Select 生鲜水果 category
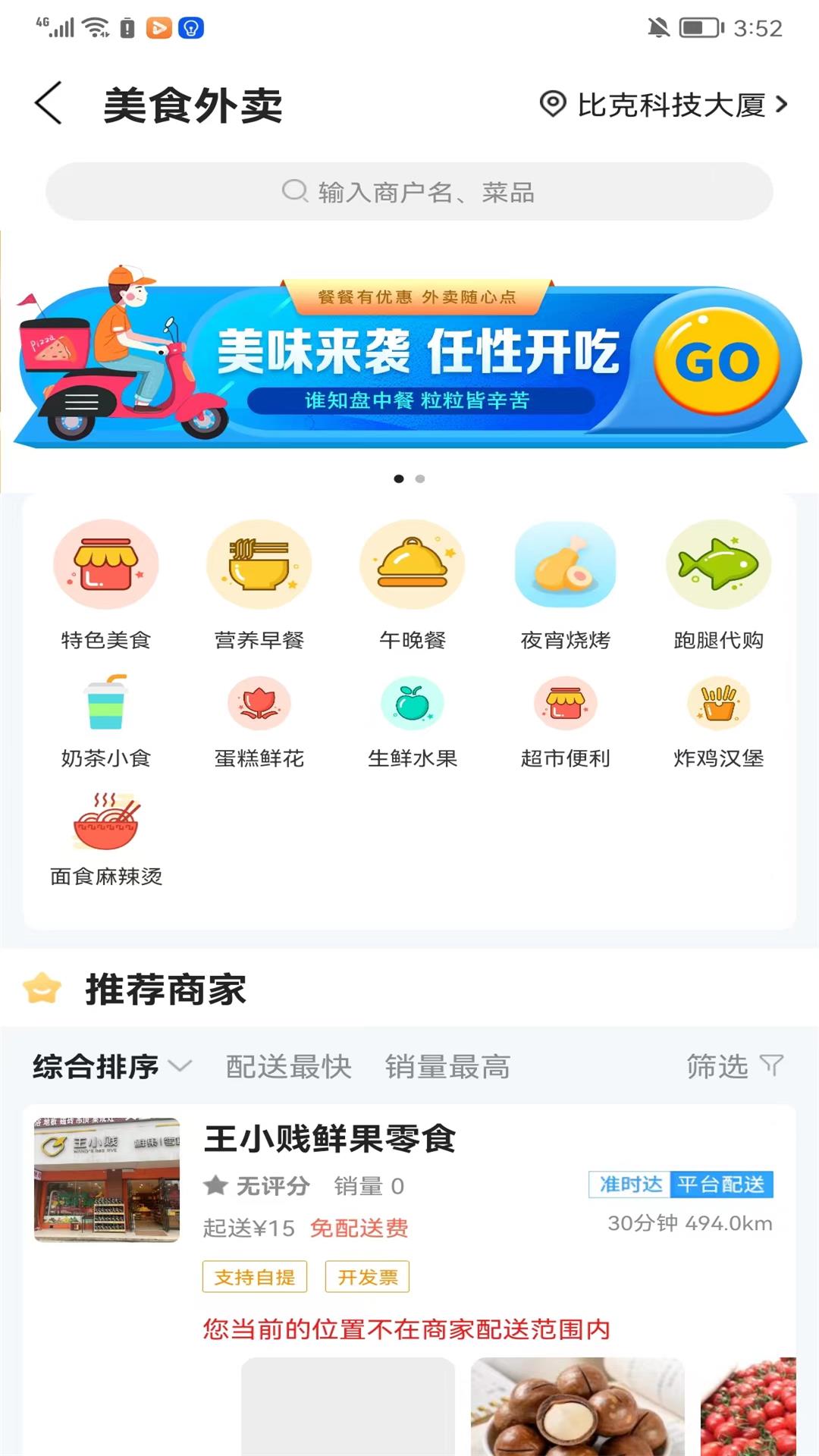Screen dimensions: 819x1456 pos(413,722)
